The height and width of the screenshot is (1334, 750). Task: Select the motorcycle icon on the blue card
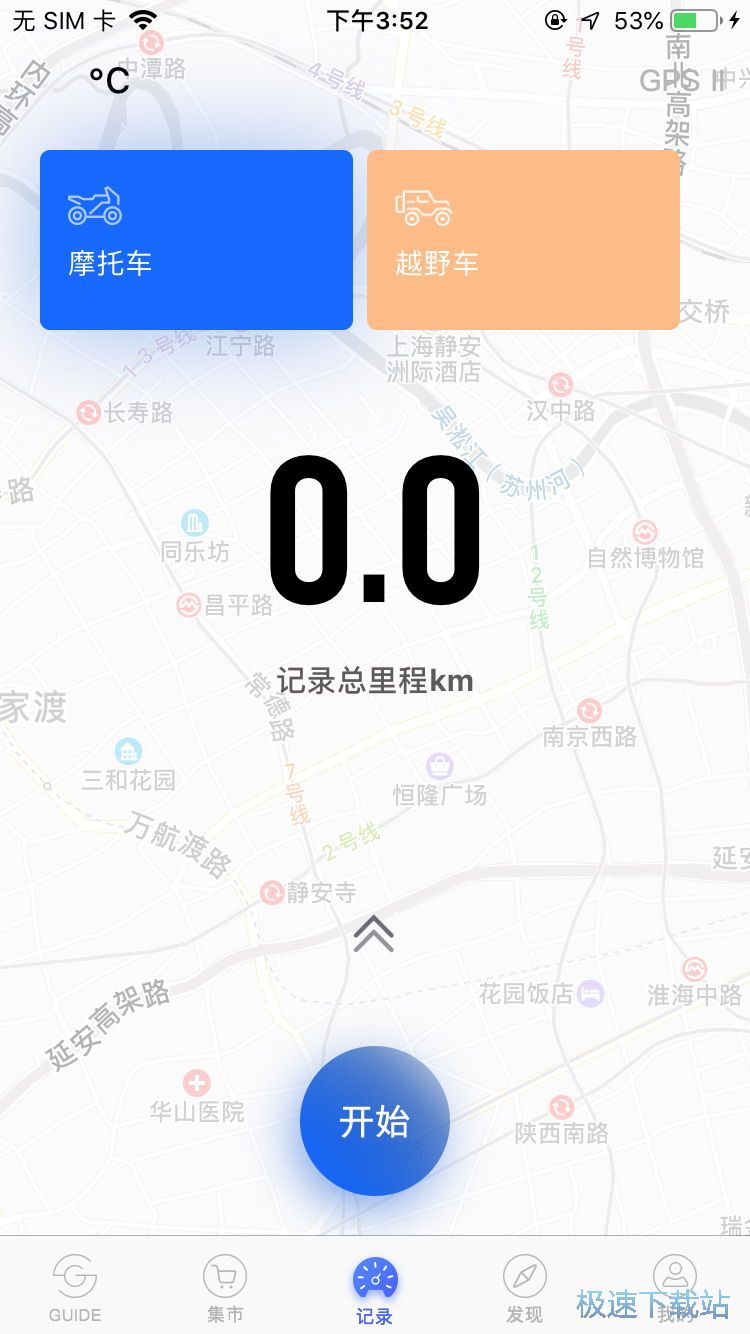(x=94, y=205)
